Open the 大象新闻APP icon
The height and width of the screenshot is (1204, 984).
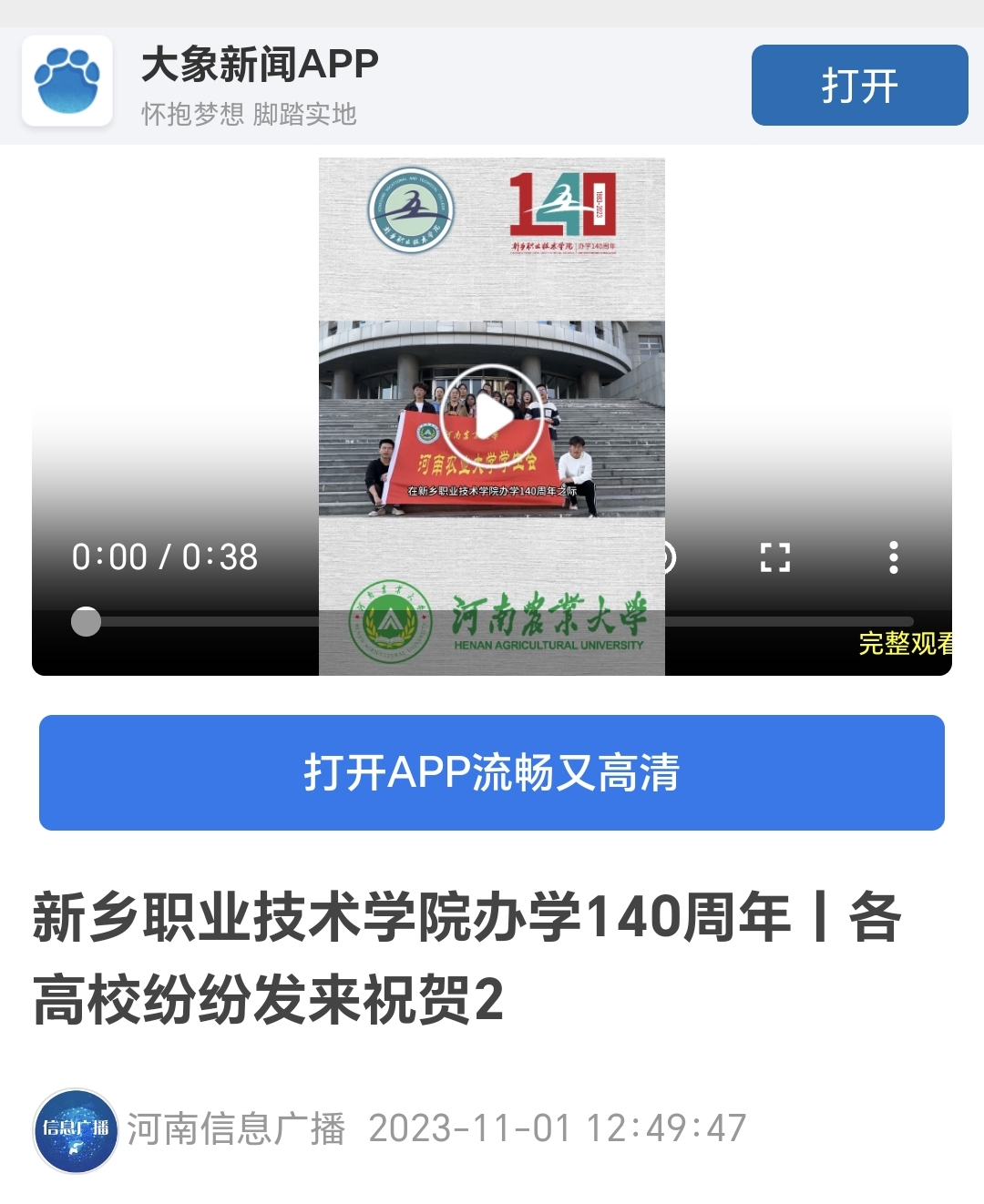[x=67, y=81]
